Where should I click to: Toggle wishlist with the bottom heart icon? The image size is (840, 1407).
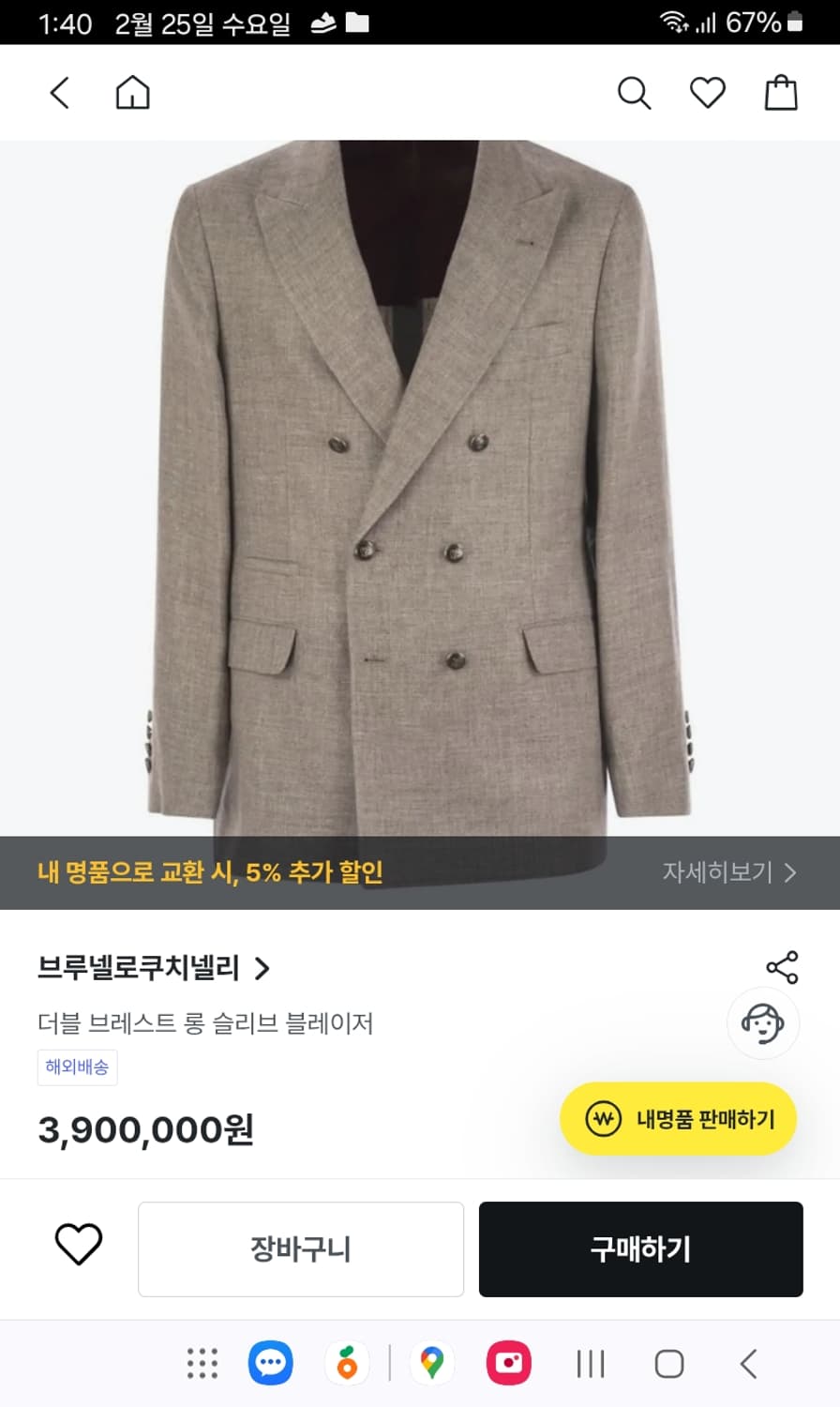point(79,1245)
